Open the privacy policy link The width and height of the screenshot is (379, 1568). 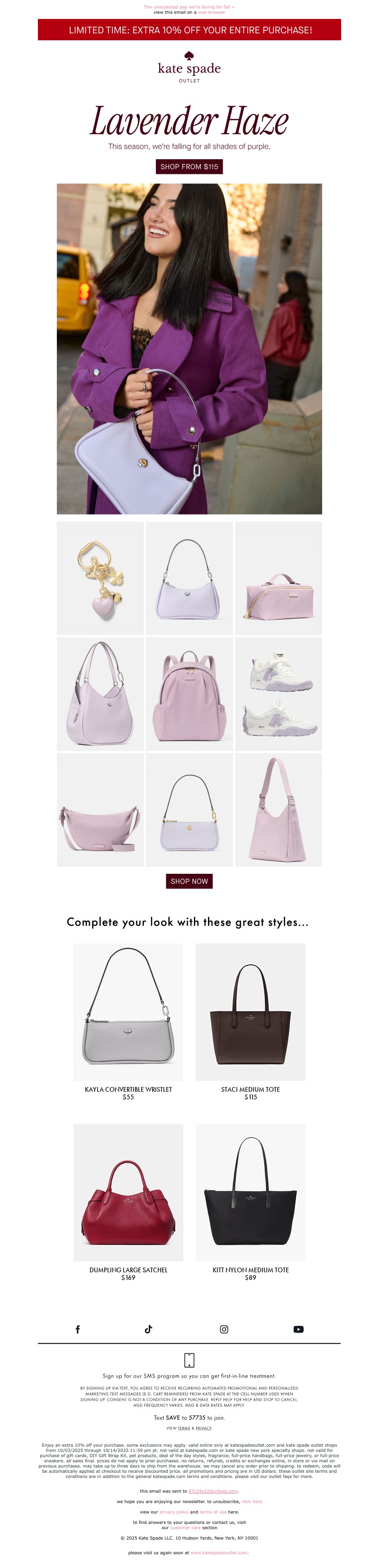coord(173,1512)
